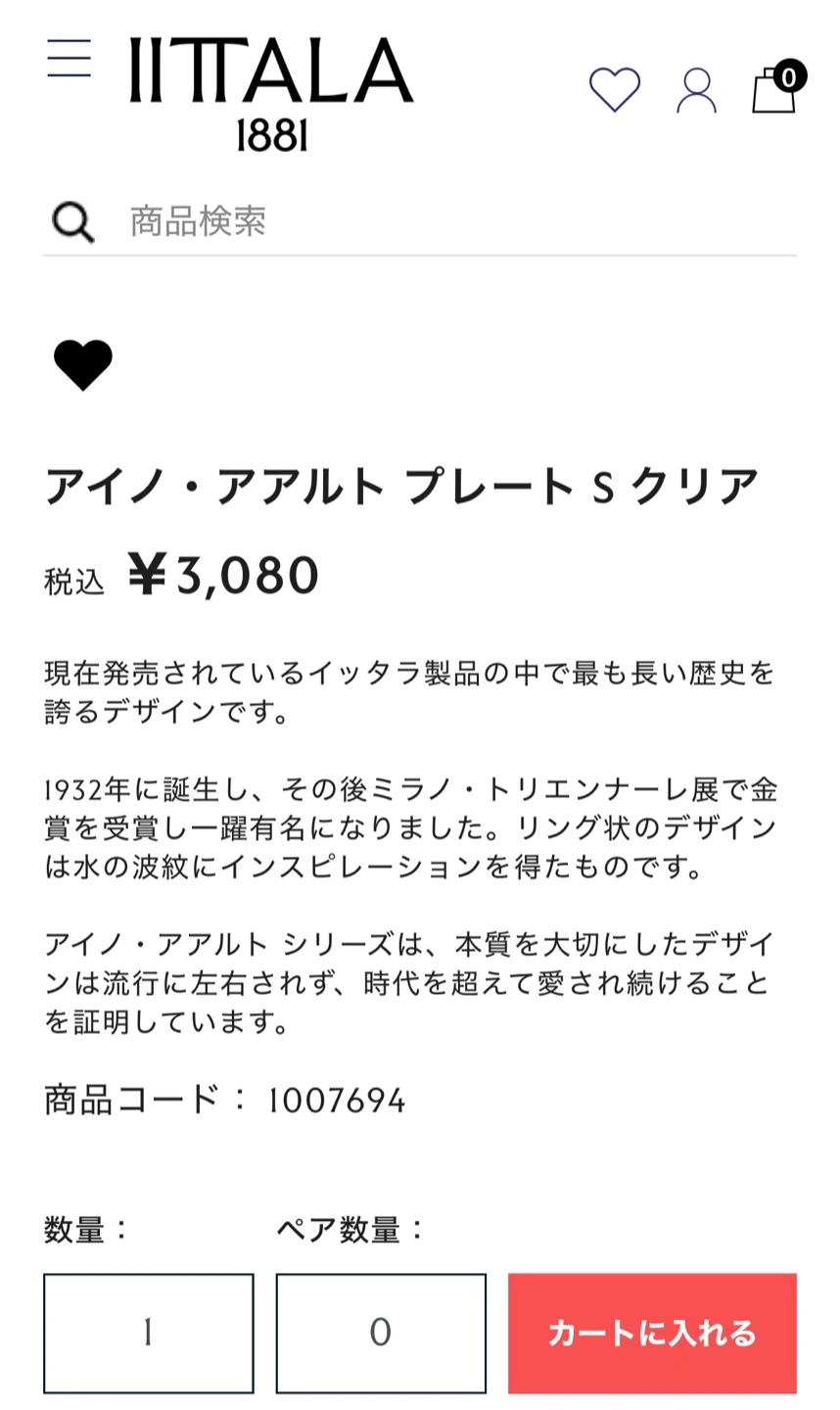Open the shopping cart bag
The image size is (840, 1410).
774,89
